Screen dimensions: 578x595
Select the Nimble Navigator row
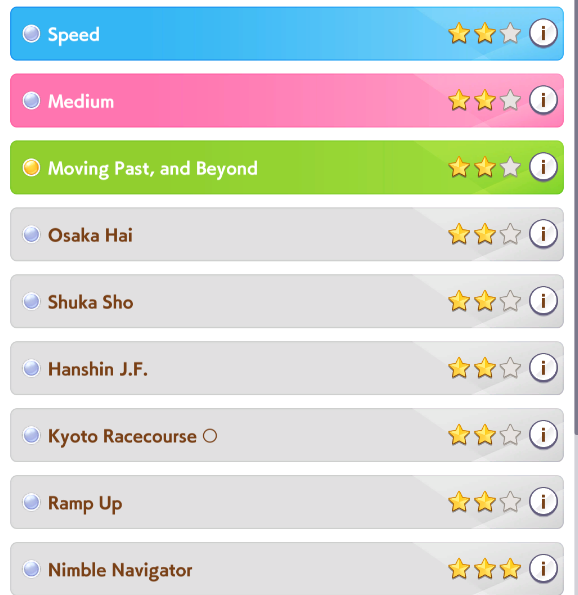point(287,569)
